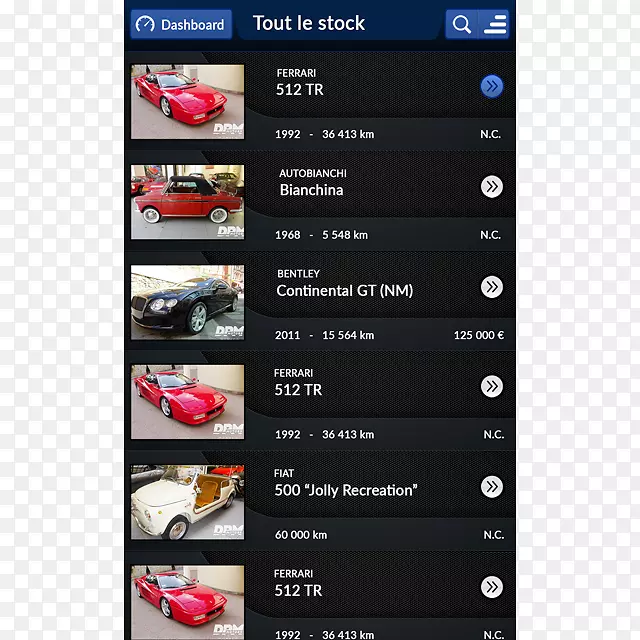Tap the arrow next to 500 Jolly Recreation
The height and width of the screenshot is (640, 640).
pos(491,487)
